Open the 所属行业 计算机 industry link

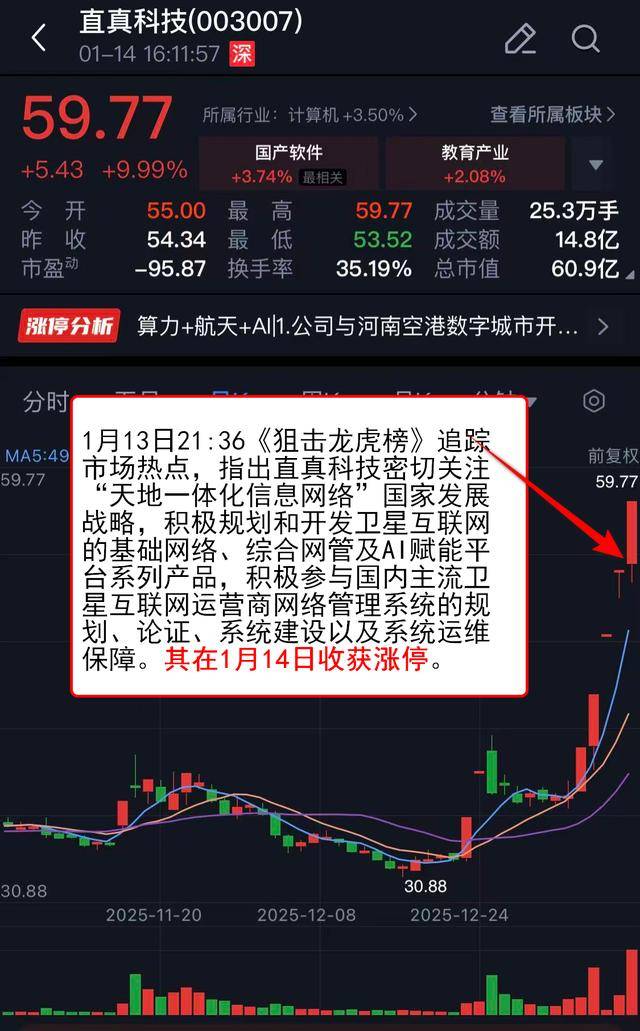pyautogui.click(x=310, y=115)
